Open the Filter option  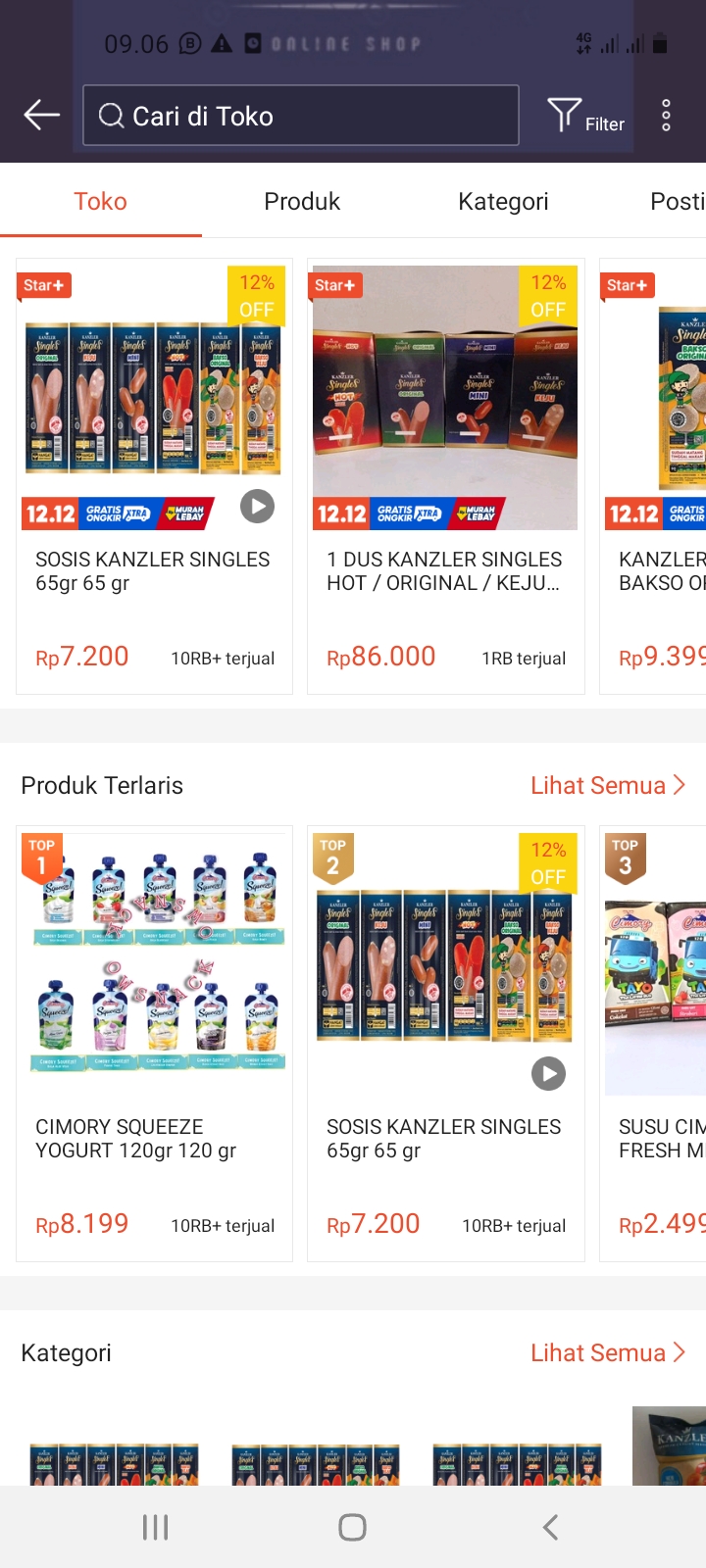click(x=585, y=117)
